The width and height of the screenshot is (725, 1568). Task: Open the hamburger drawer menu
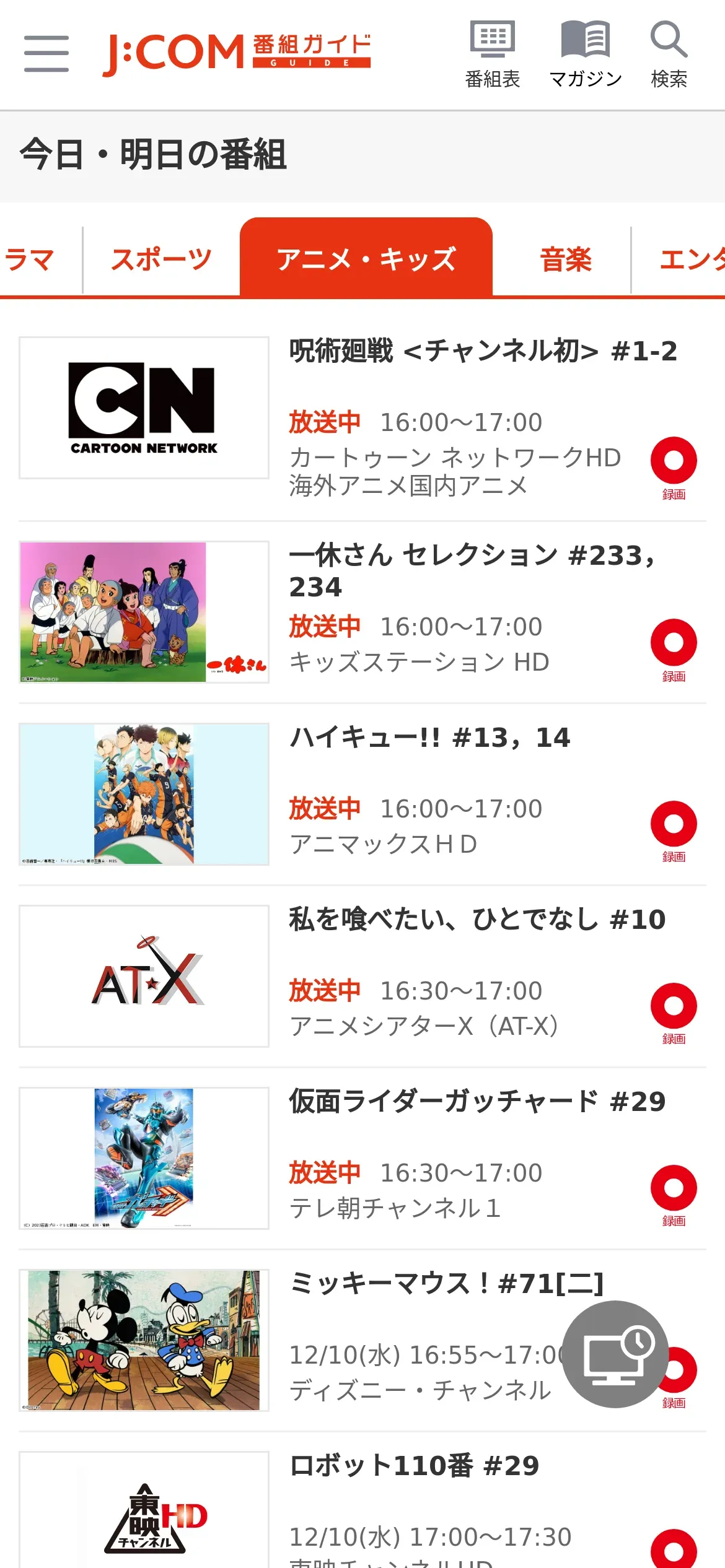(x=46, y=53)
